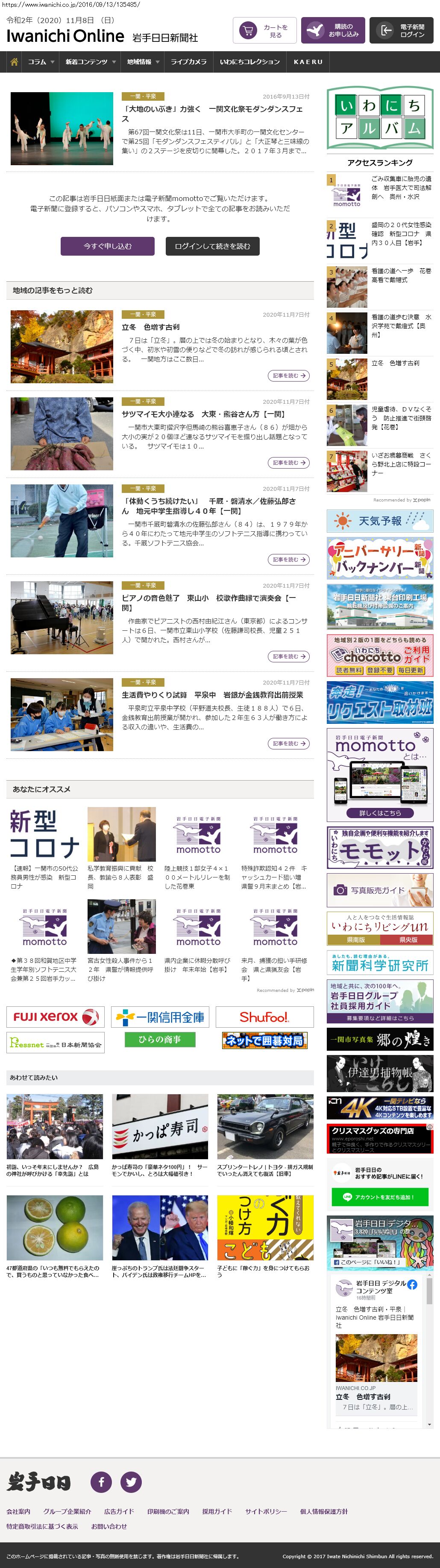Open いわにちコレクション page
The image size is (440, 1568).
tap(249, 62)
